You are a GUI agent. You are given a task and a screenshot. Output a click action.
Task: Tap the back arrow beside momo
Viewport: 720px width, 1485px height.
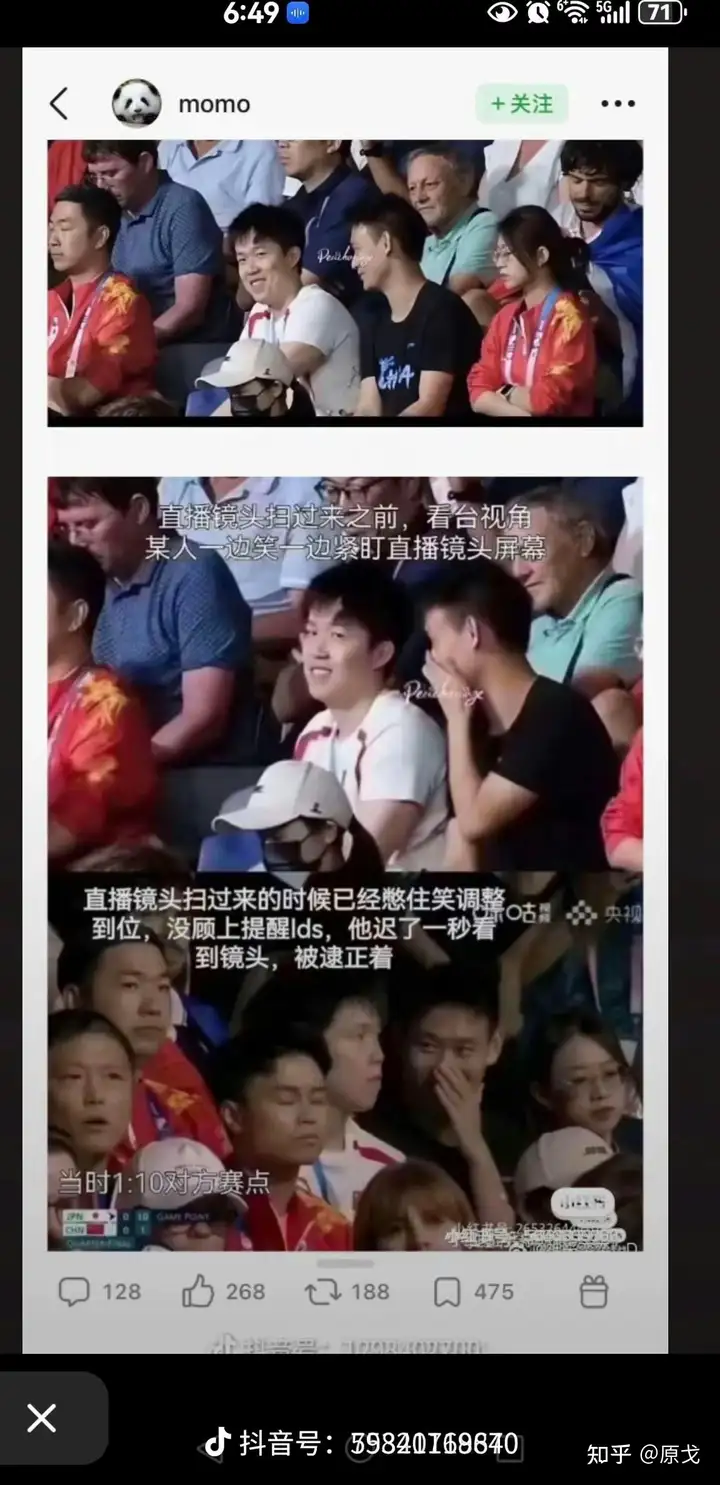(x=59, y=104)
